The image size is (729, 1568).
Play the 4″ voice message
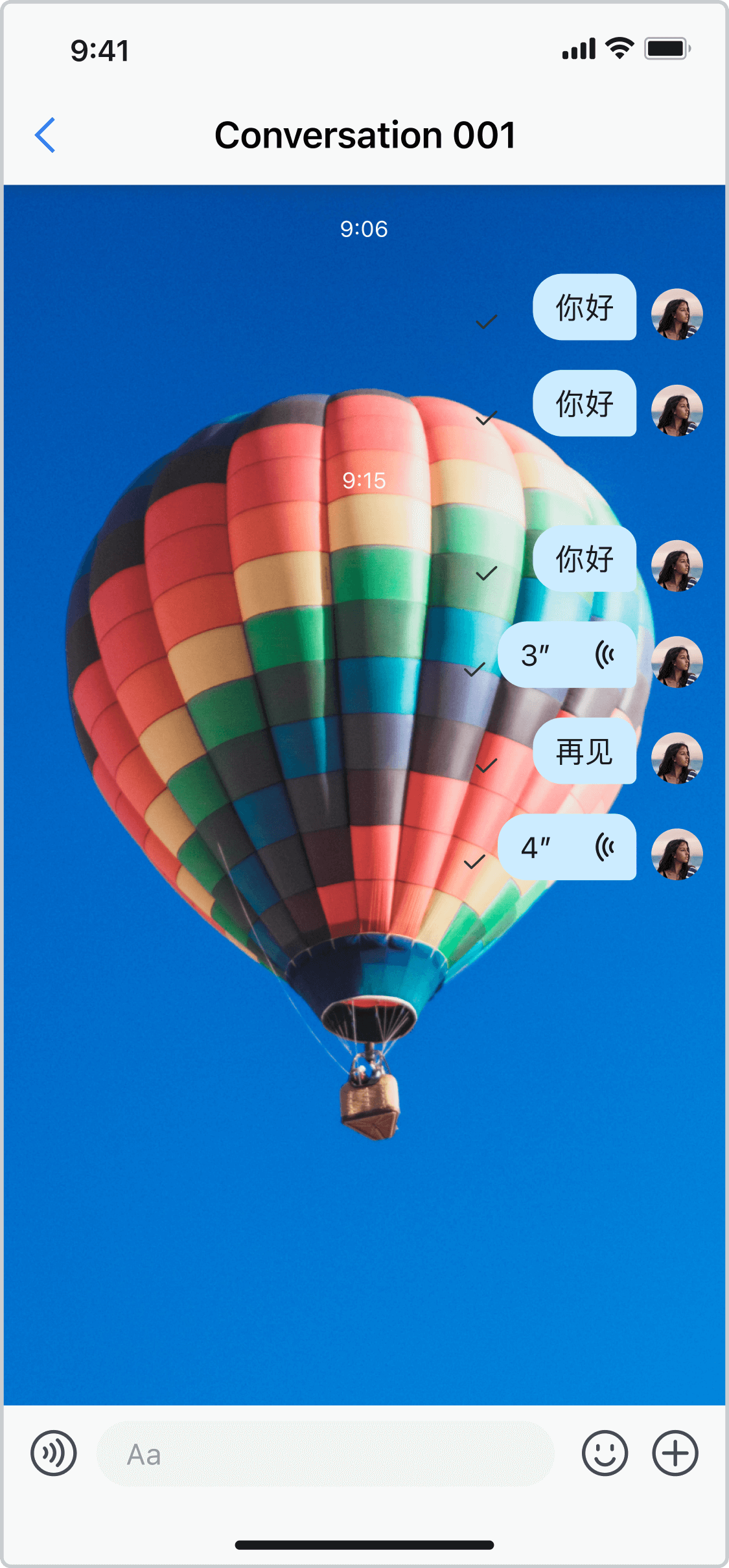[567, 847]
